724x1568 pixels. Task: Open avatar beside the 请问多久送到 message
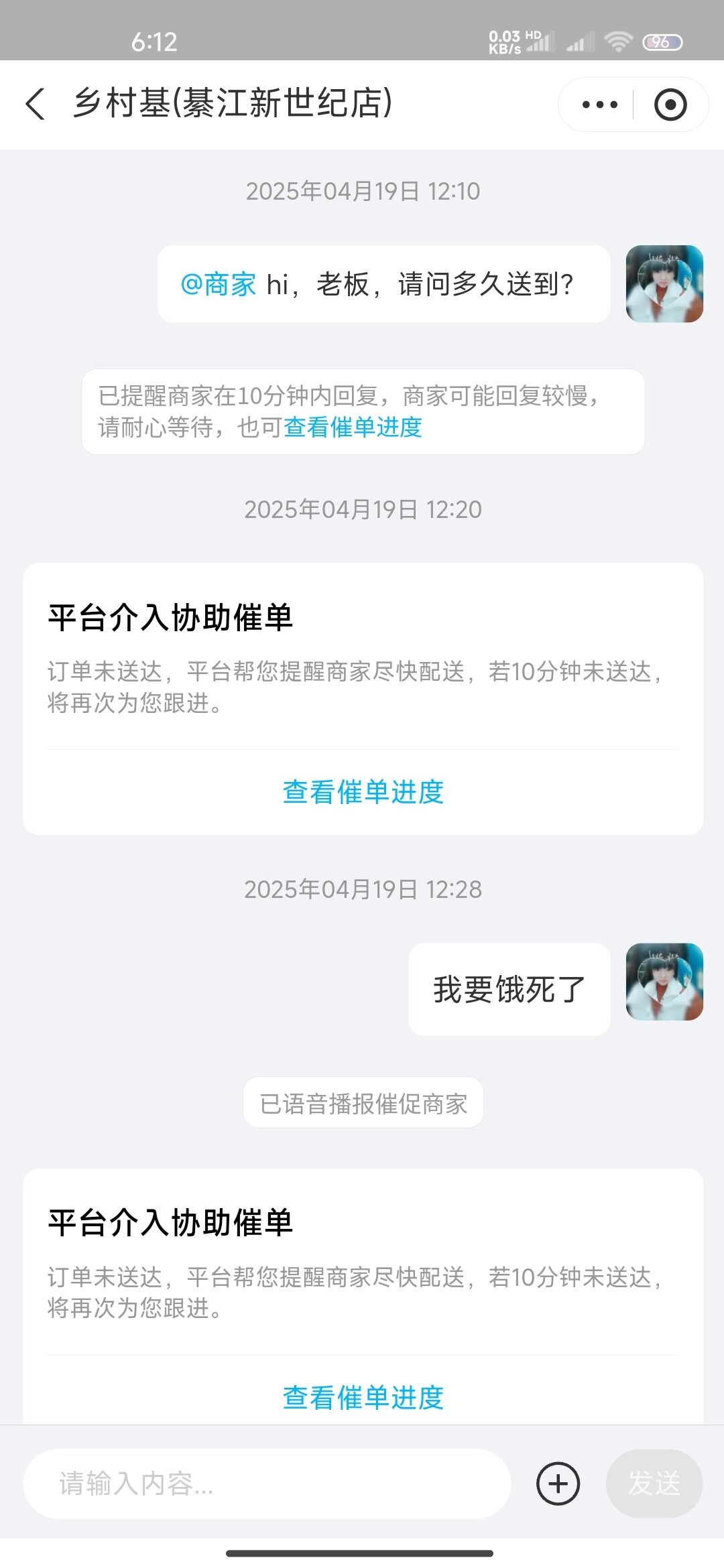[664, 284]
